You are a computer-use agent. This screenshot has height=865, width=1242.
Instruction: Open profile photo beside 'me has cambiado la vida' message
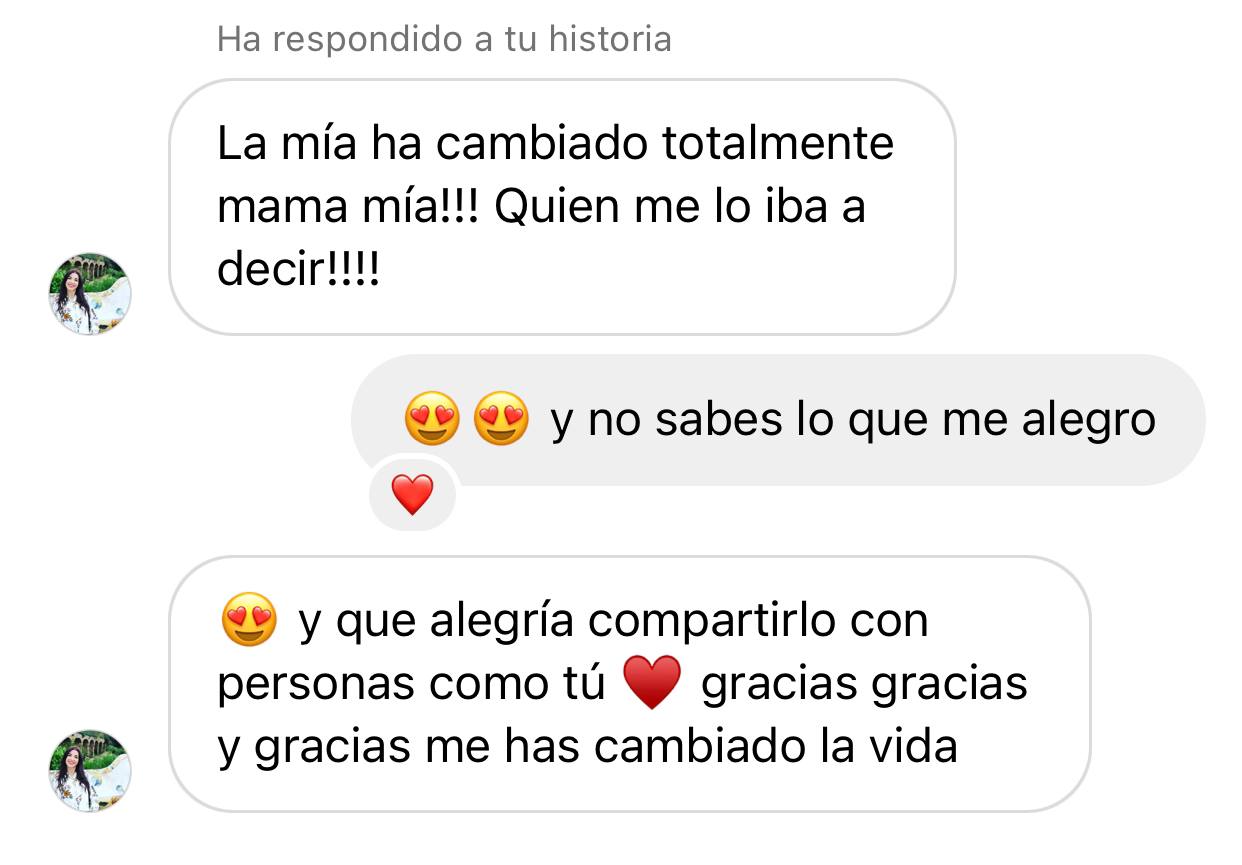[x=90, y=770]
